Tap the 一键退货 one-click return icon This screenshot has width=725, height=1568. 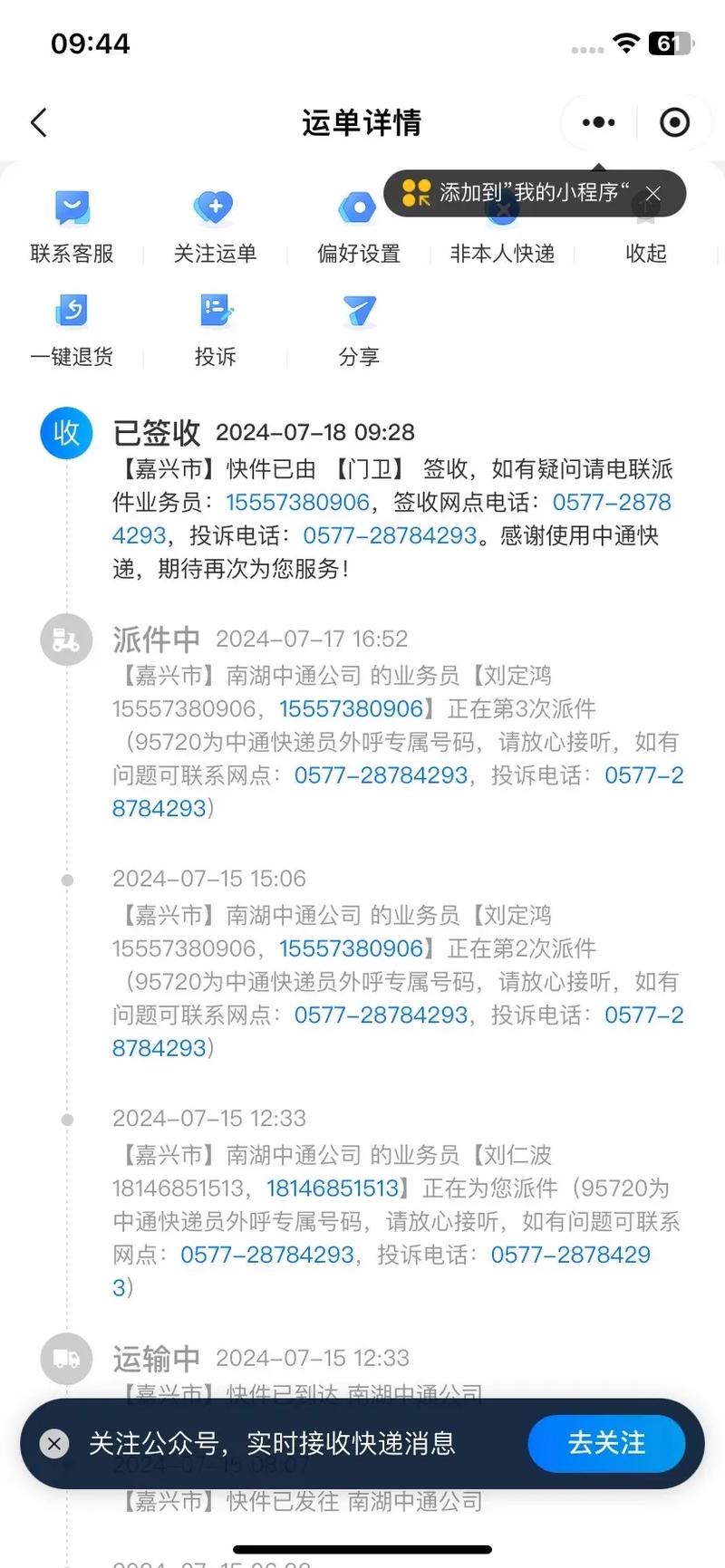pos(72,328)
